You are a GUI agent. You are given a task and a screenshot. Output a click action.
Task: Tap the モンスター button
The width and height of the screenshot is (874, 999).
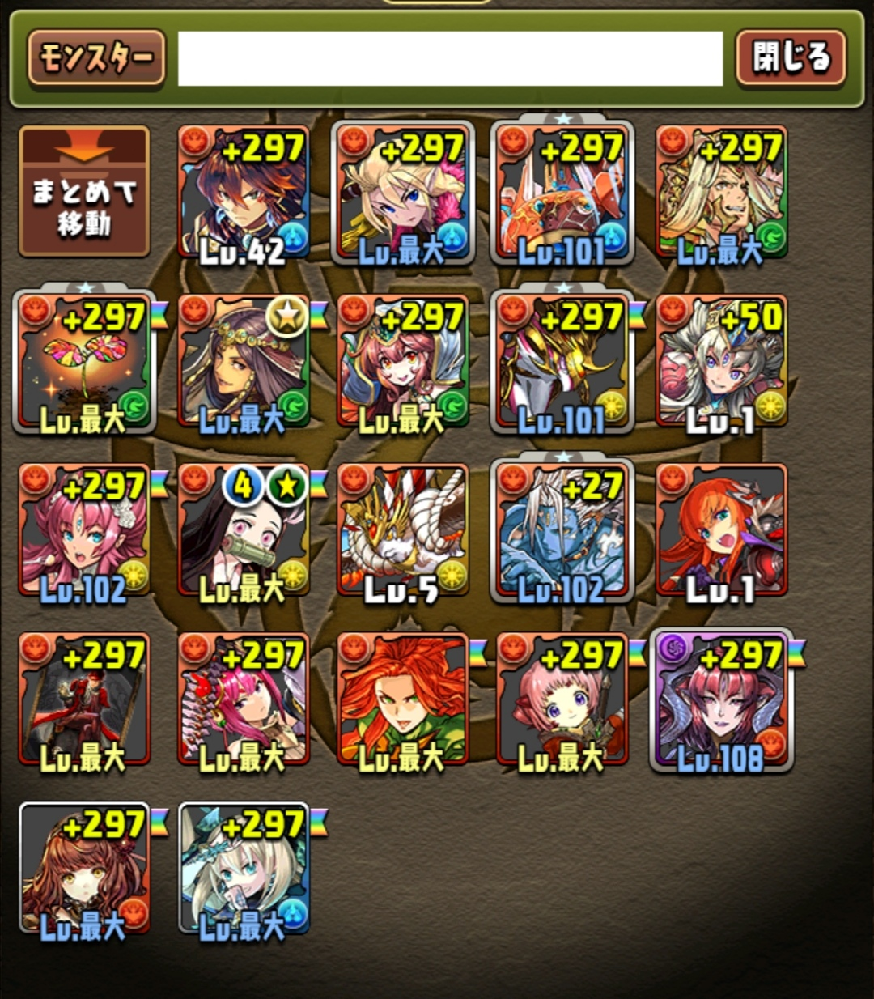tap(96, 58)
